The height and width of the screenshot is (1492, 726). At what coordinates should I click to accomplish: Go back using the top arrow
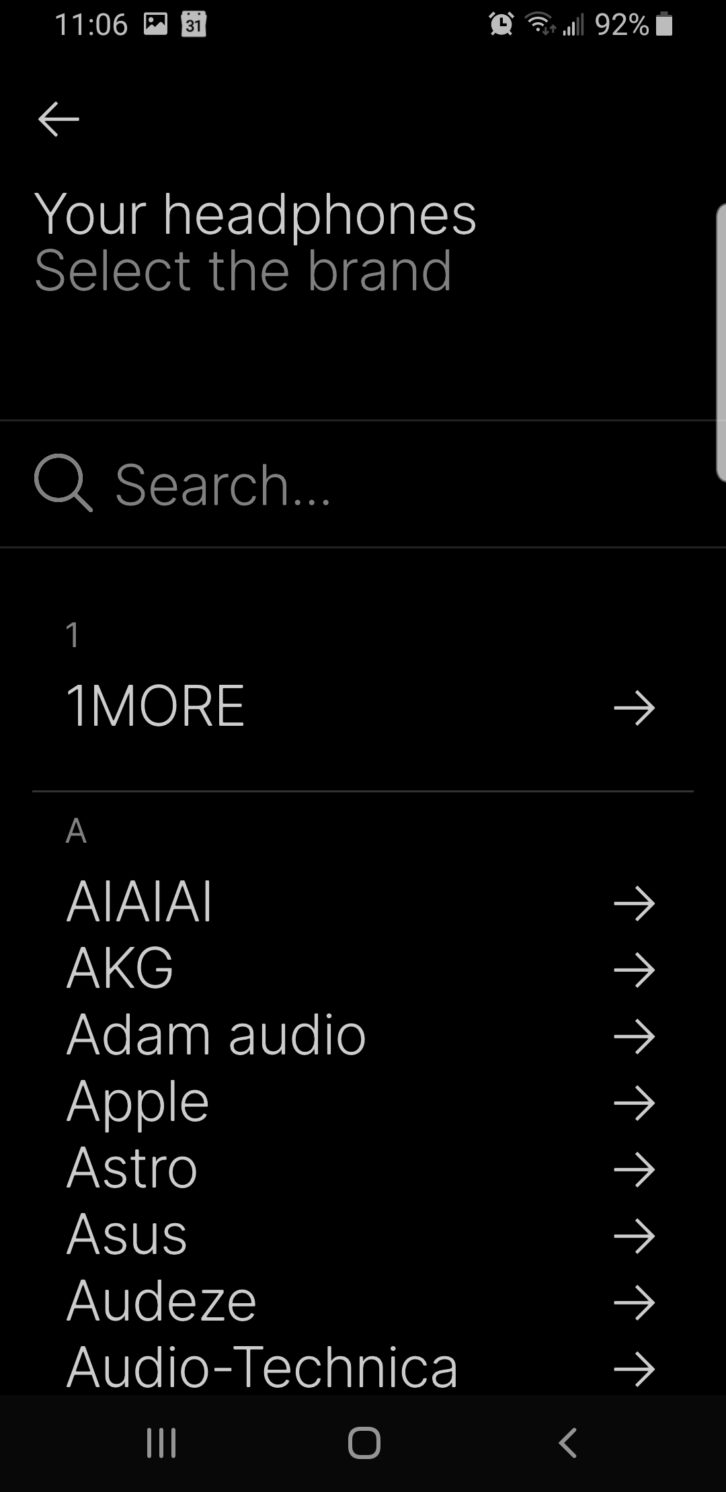pyautogui.click(x=58, y=119)
